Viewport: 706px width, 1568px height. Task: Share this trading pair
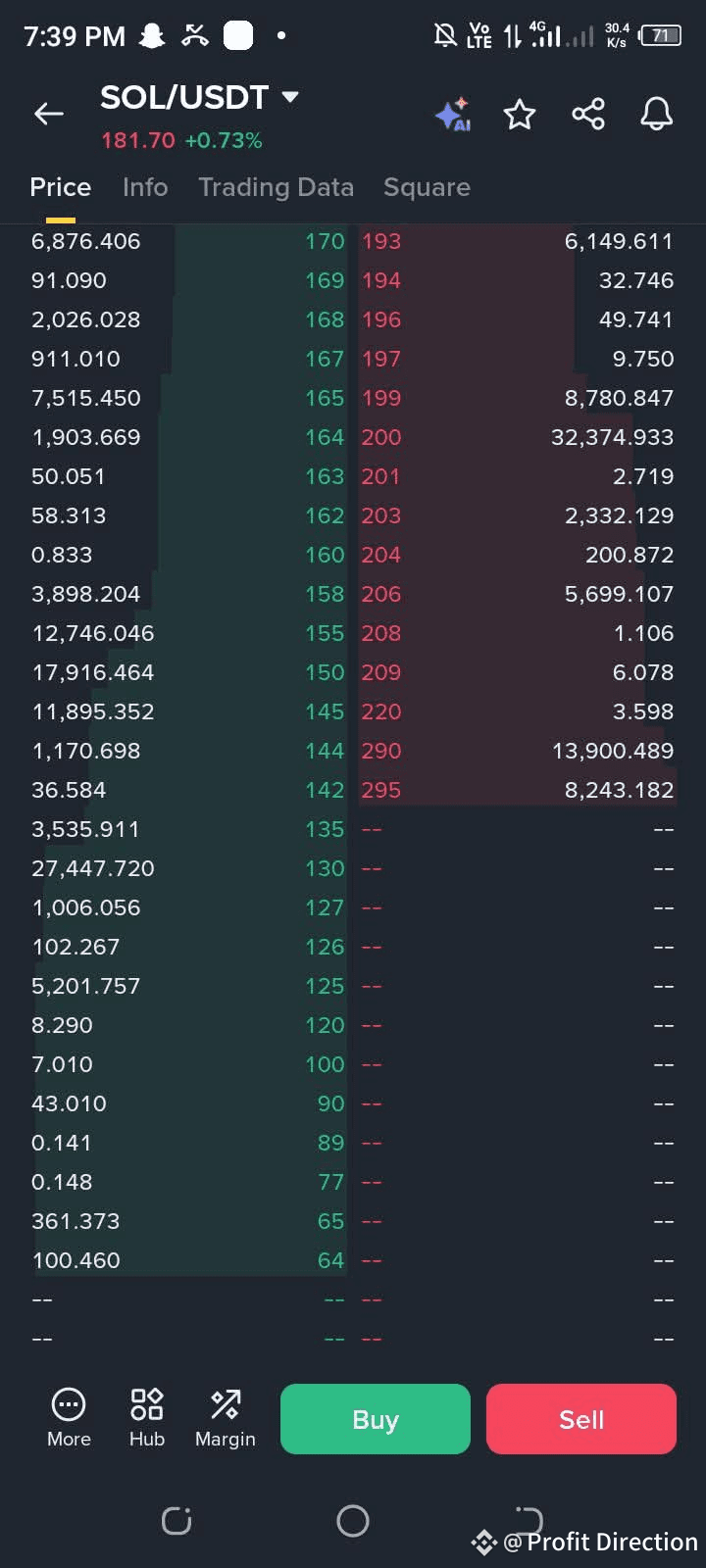588,115
